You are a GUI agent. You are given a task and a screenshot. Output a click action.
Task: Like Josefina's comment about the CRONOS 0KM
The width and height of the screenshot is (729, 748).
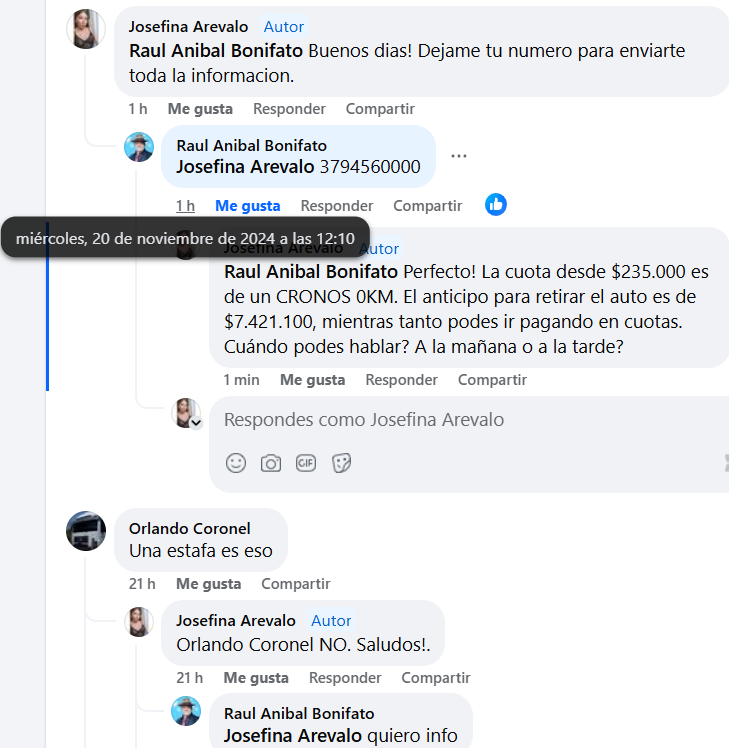312,380
